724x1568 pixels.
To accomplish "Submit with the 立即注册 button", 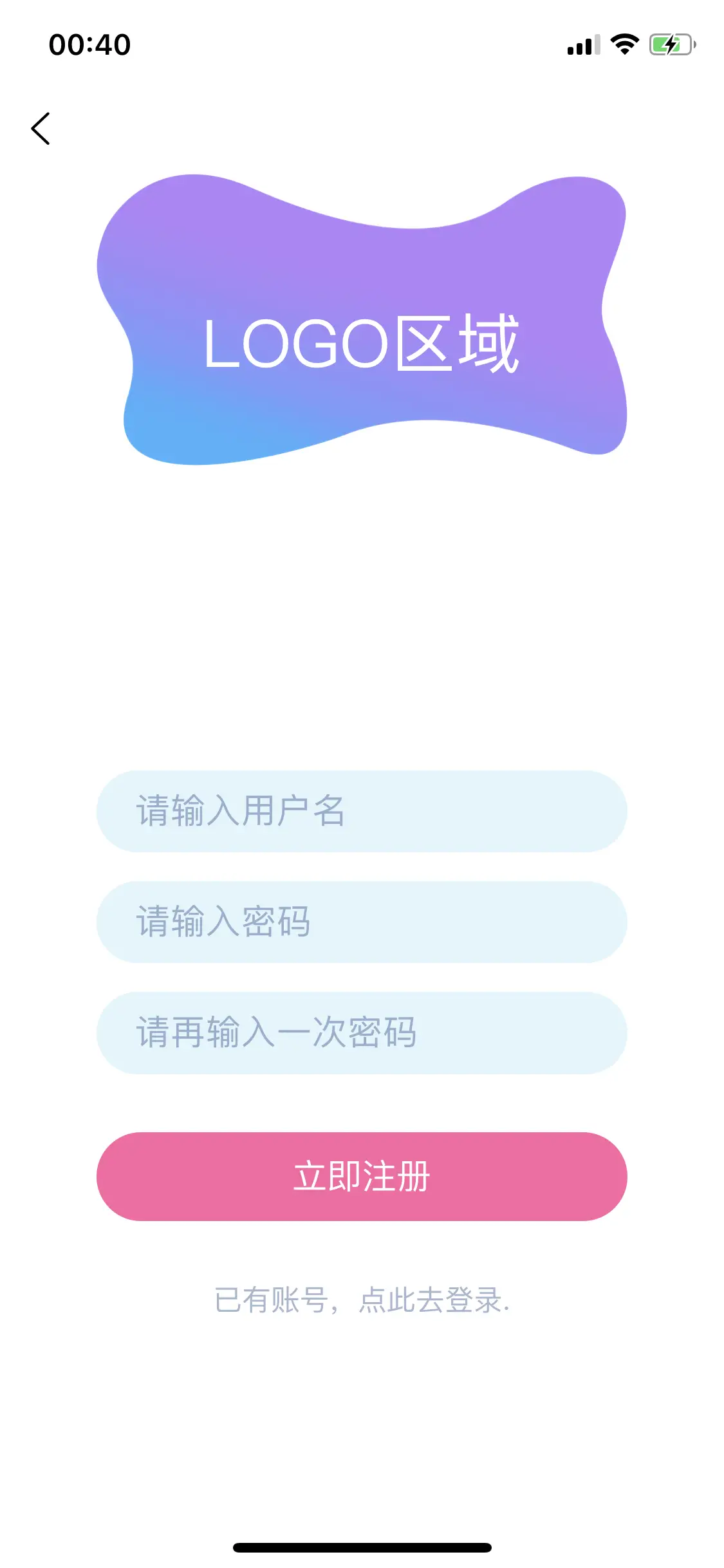I will pos(362,1176).
